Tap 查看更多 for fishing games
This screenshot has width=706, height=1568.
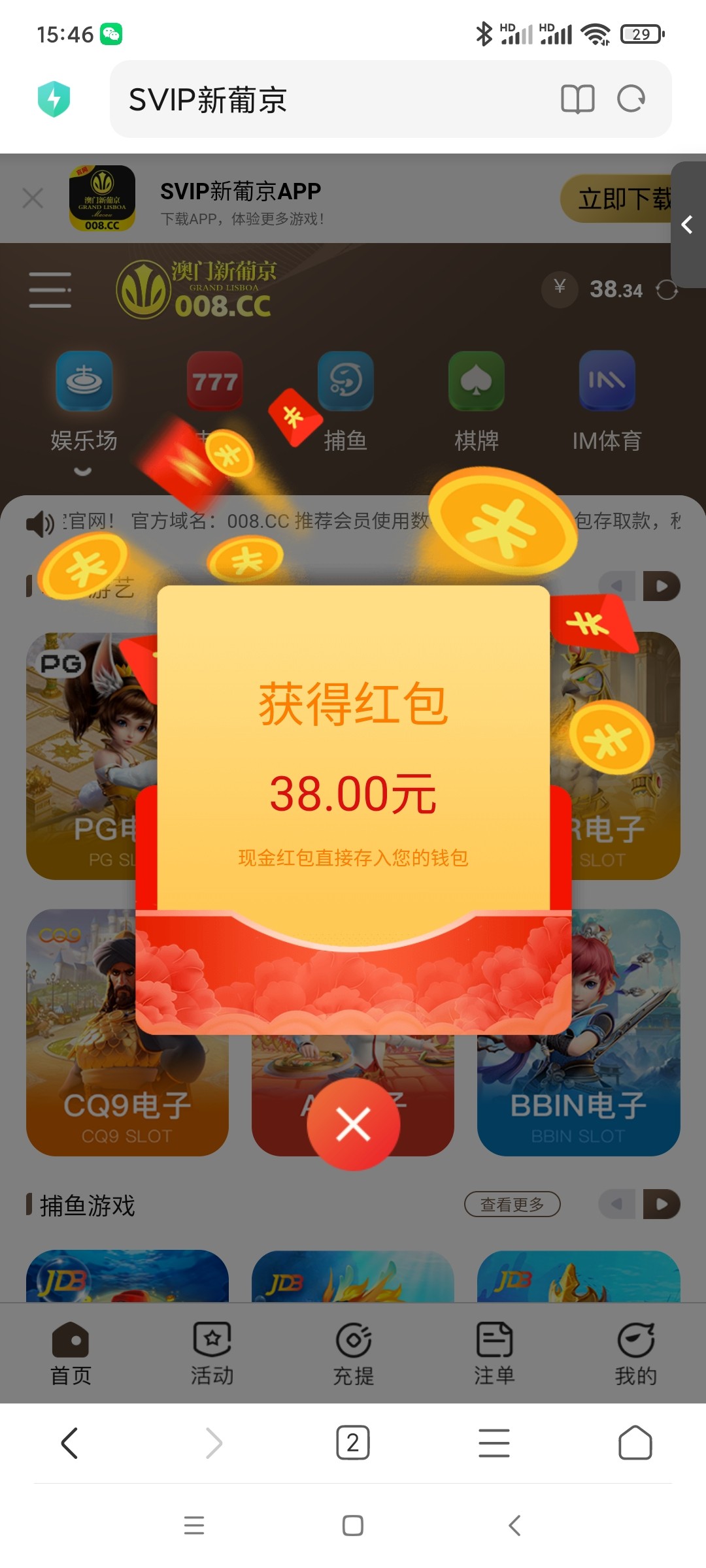[x=513, y=1204]
